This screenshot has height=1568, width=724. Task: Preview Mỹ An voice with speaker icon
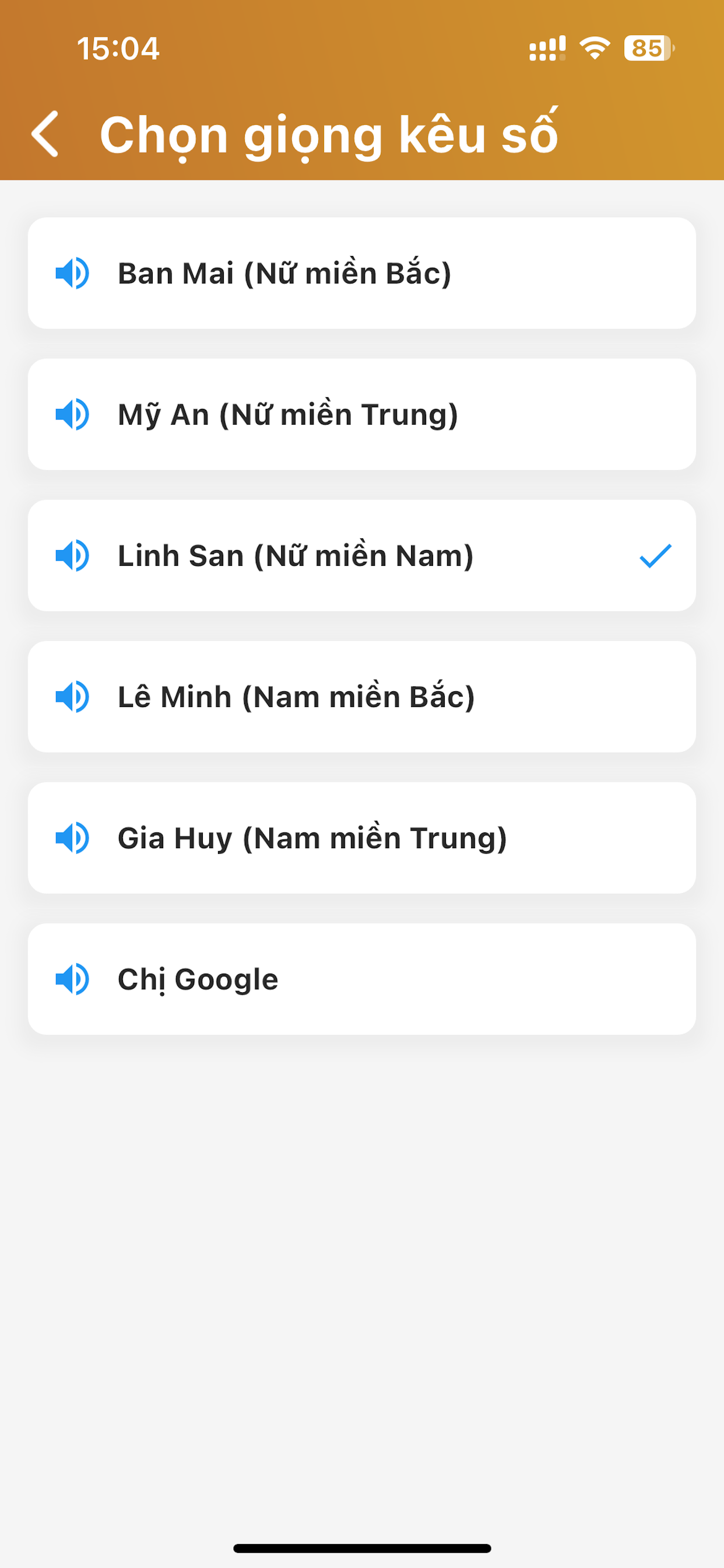click(x=72, y=415)
